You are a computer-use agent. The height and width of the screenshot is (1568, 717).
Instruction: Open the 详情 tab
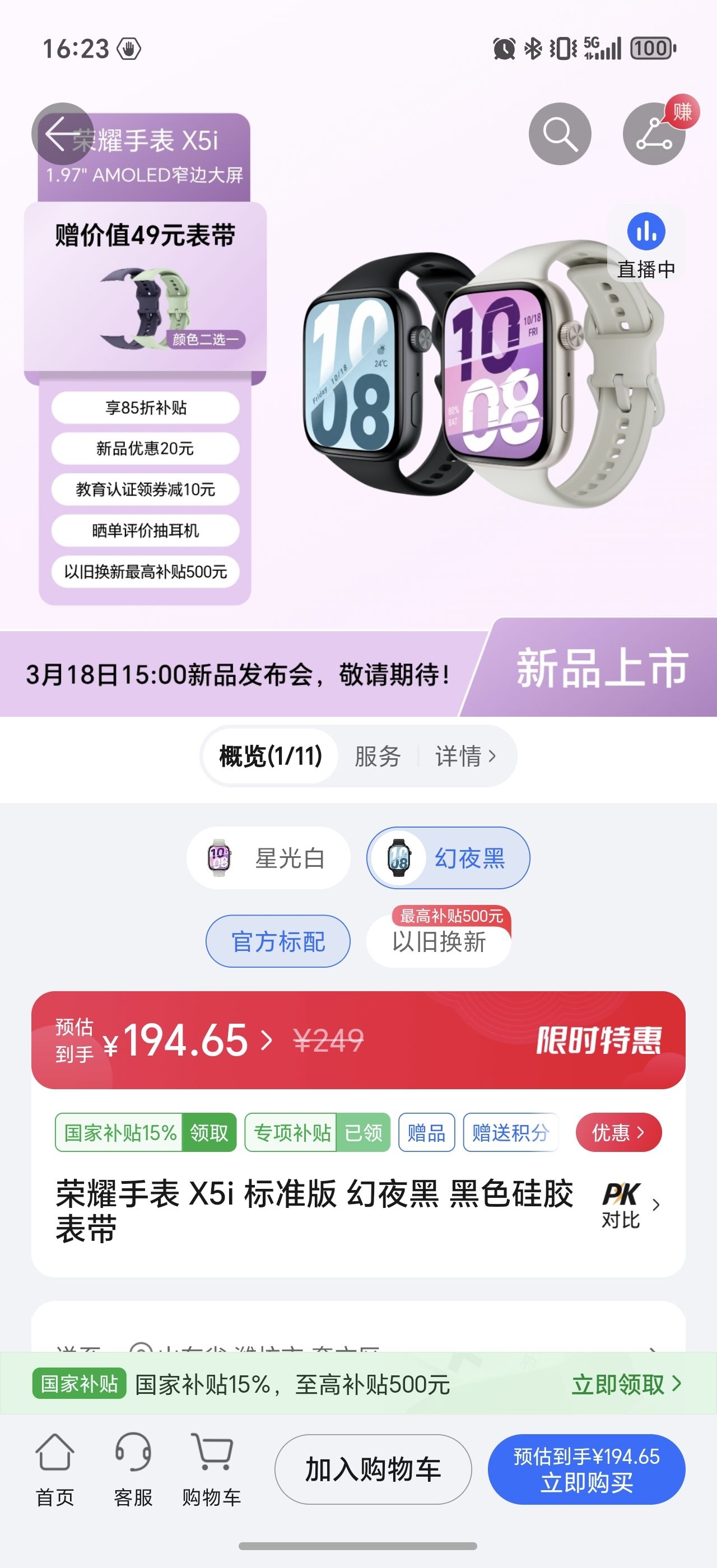point(465,757)
